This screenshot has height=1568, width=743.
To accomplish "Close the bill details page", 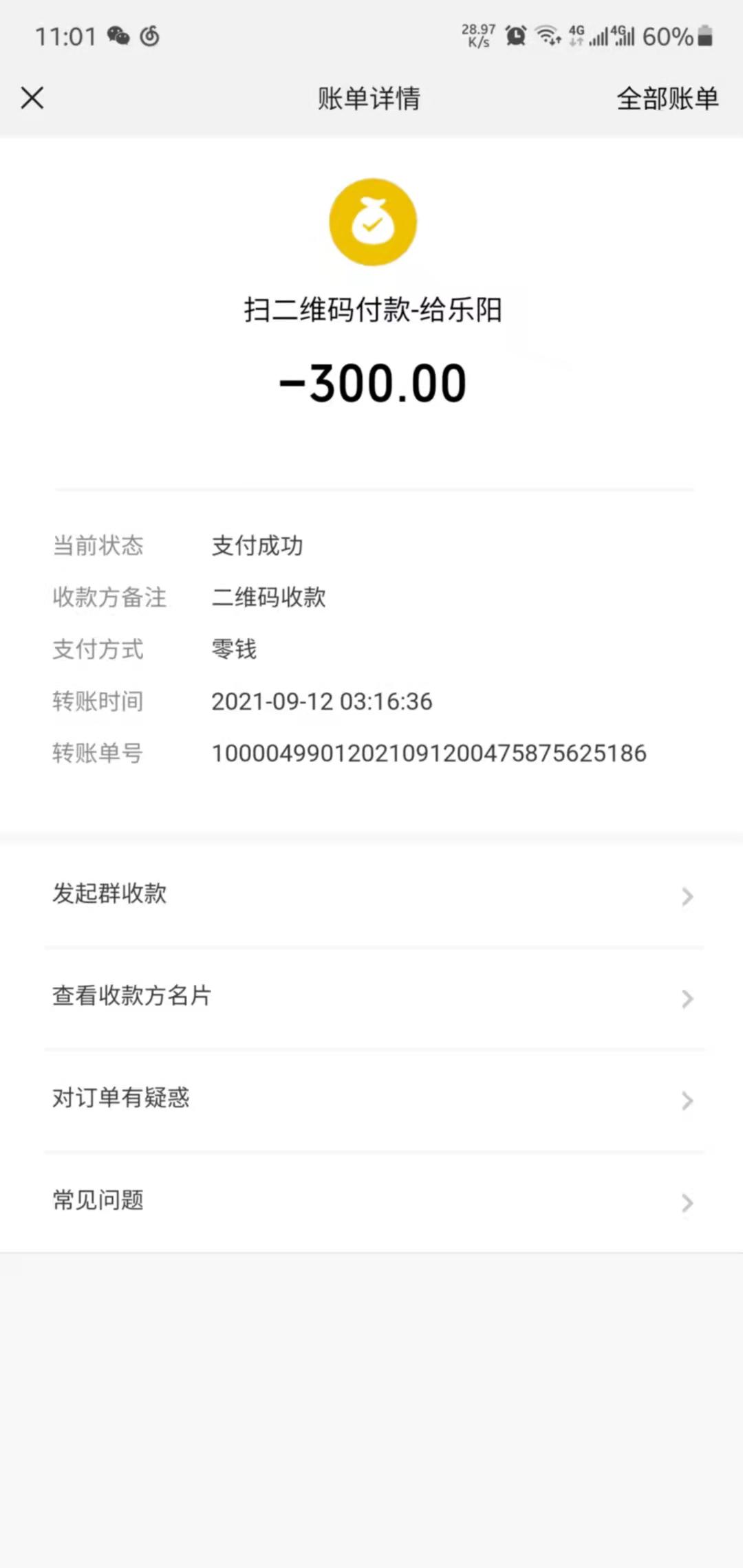I will click(x=32, y=98).
